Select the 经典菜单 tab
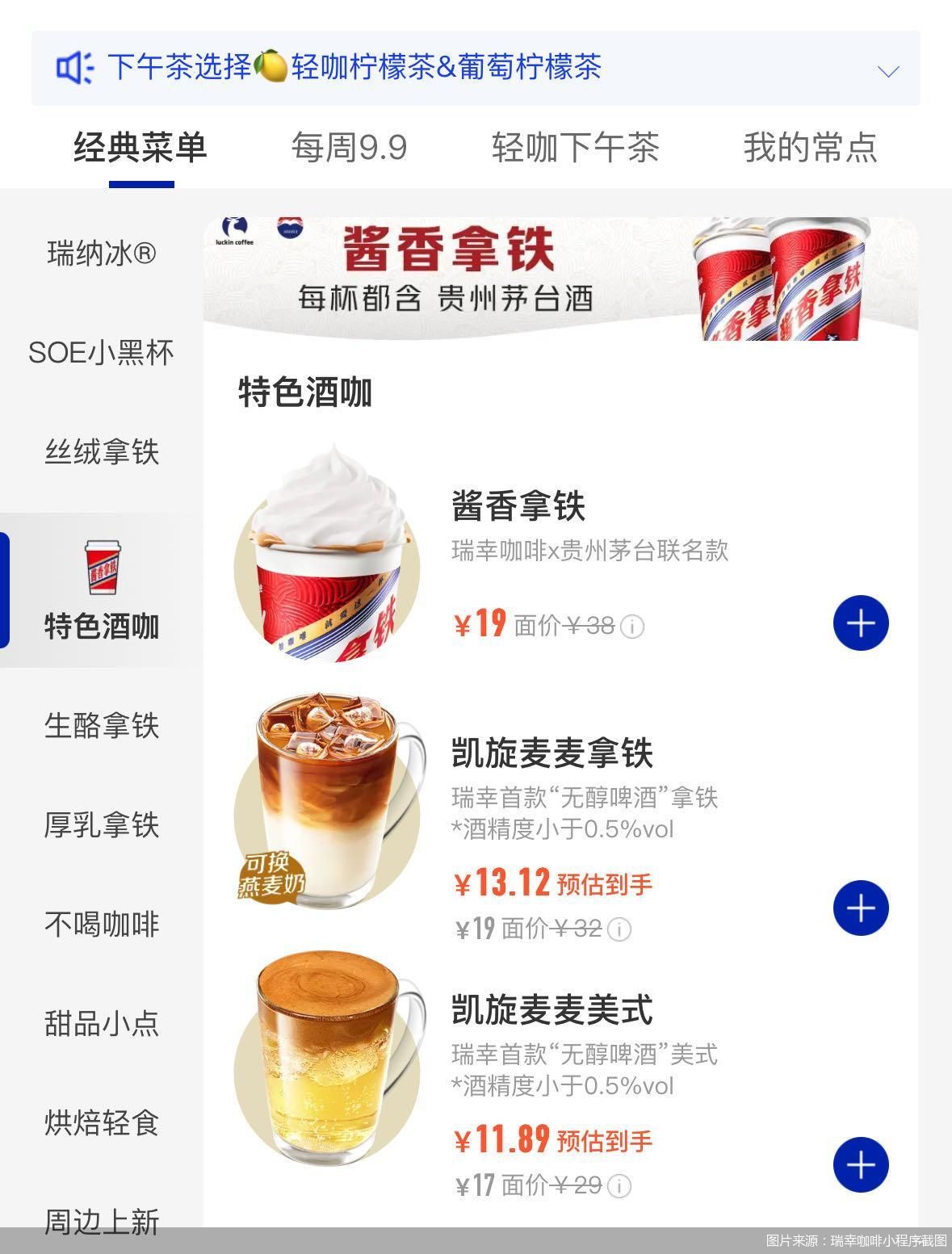The width and height of the screenshot is (952, 1254). coord(140,148)
